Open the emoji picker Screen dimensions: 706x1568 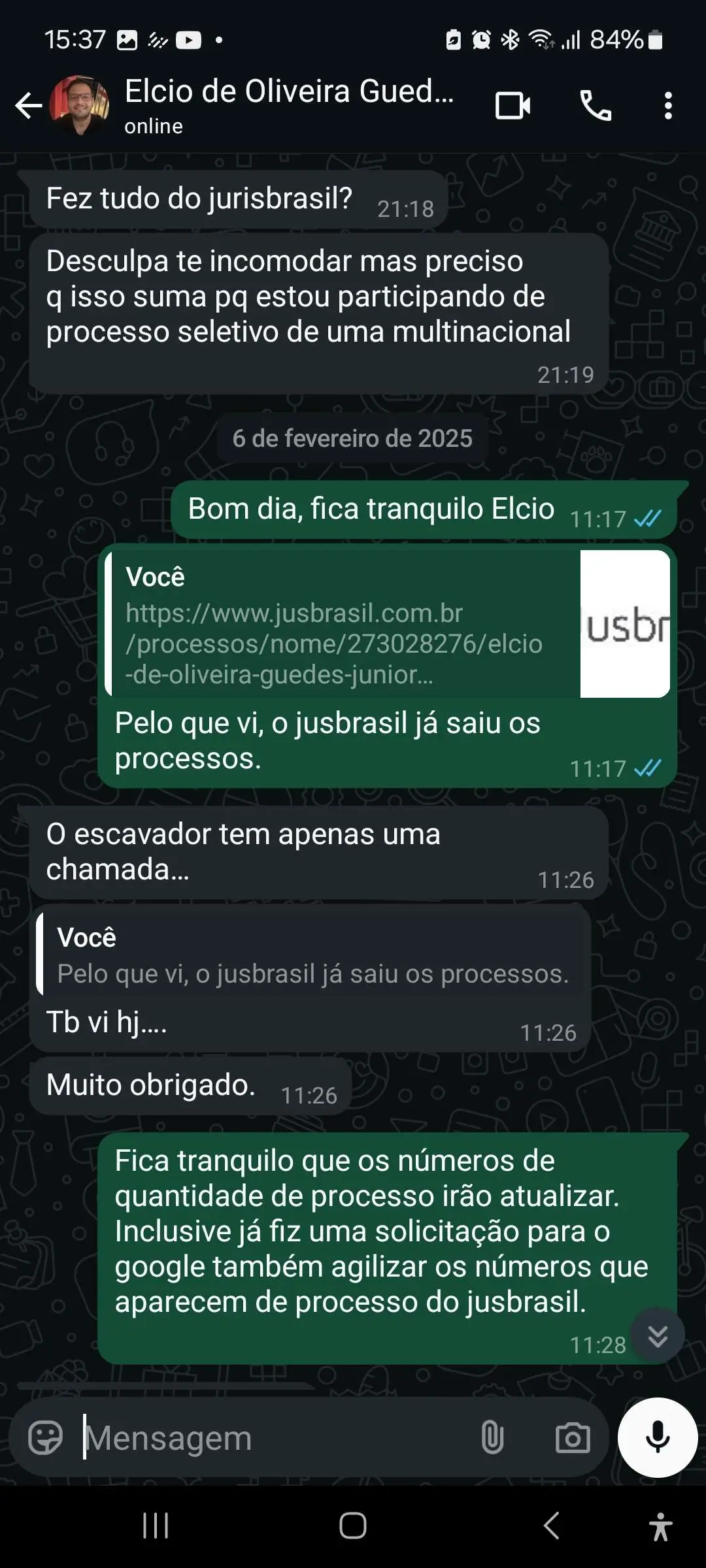coord(45,1437)
